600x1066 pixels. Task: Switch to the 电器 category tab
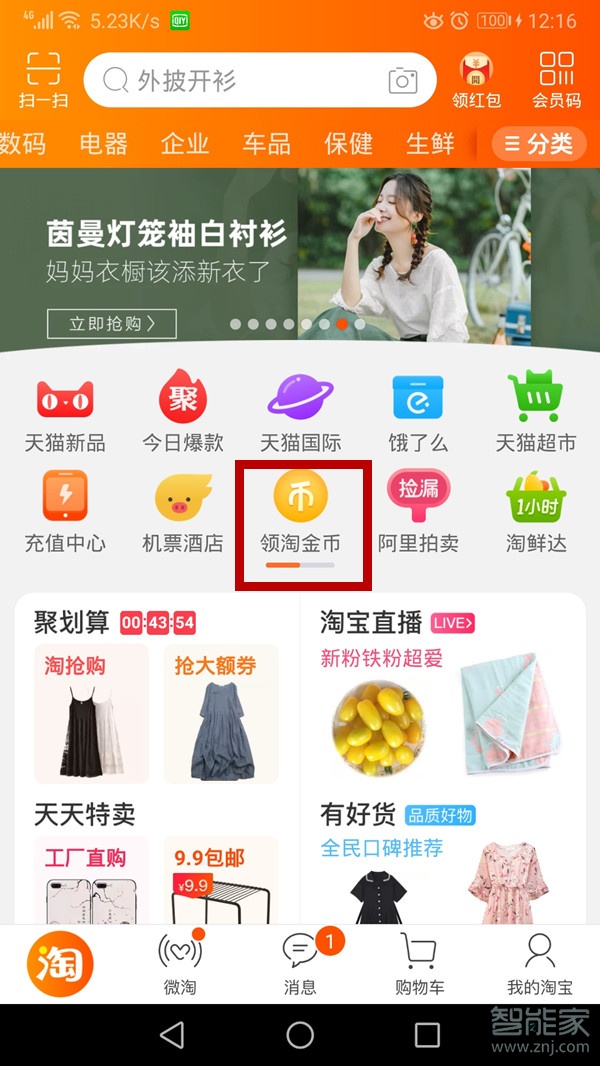[x=104, y=143]
